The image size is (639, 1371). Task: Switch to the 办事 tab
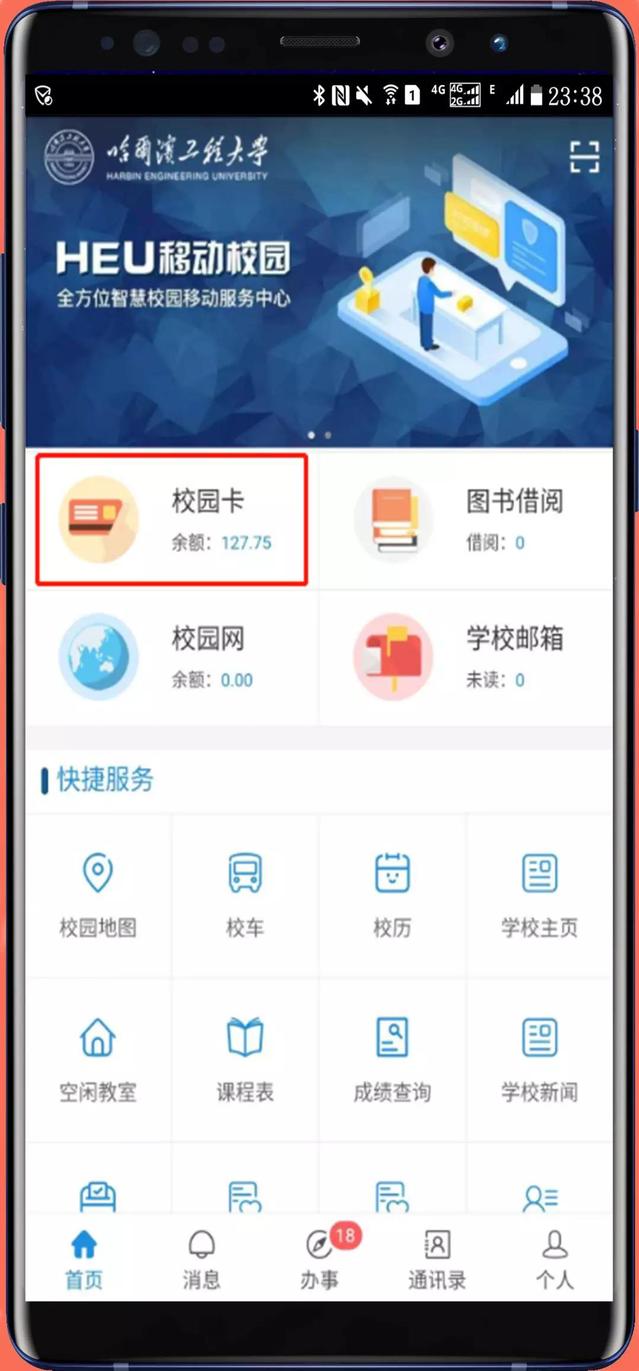tap(320, 1258)
